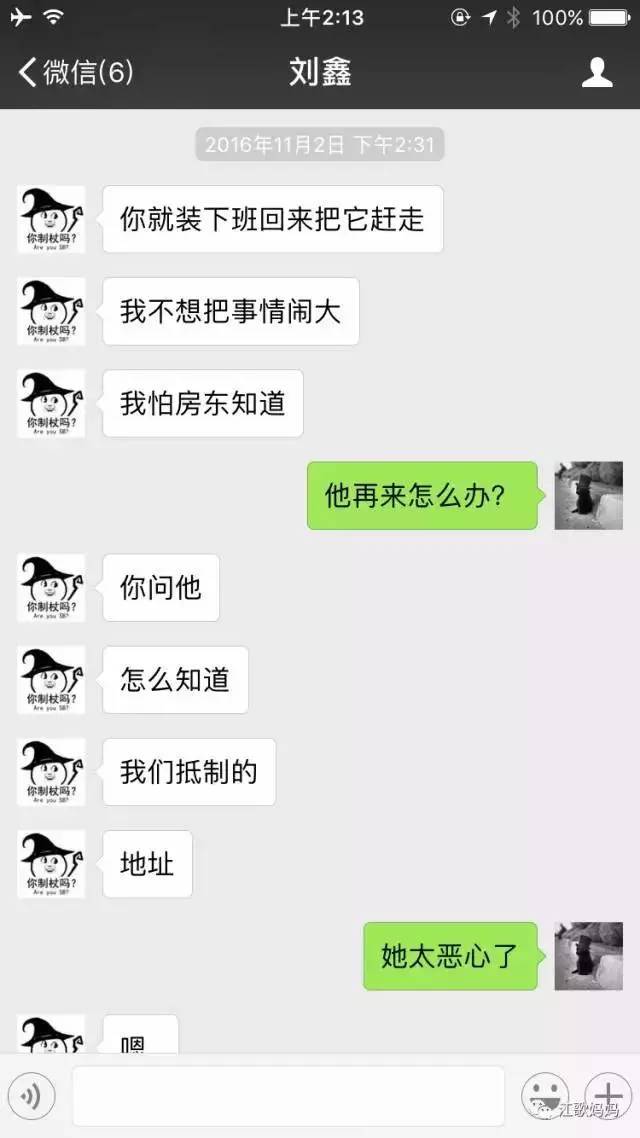
Task: Tap my avatar beside 他再来怎么办?
Action: click(x=588, y=495)
